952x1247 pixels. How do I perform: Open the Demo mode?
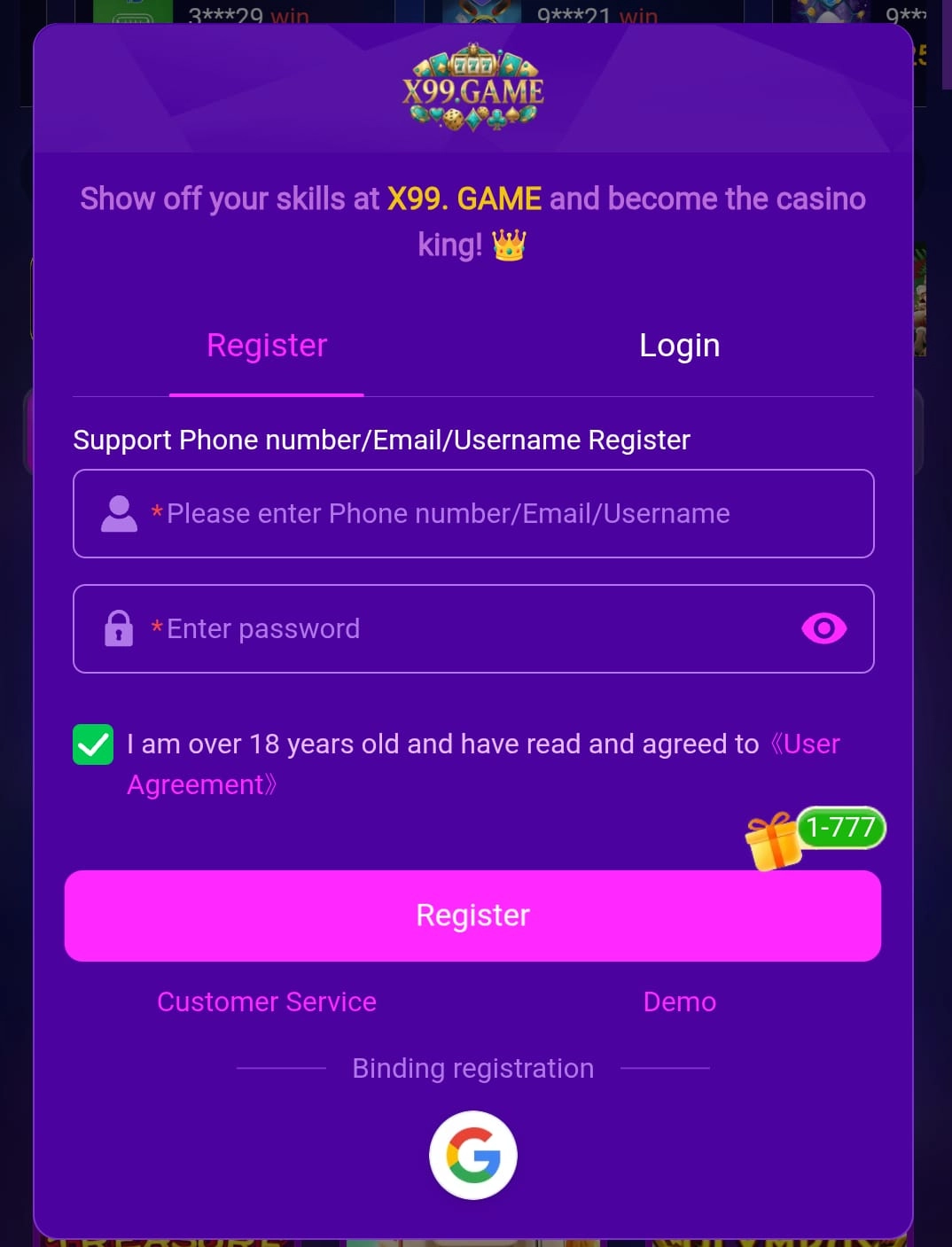679,1001
